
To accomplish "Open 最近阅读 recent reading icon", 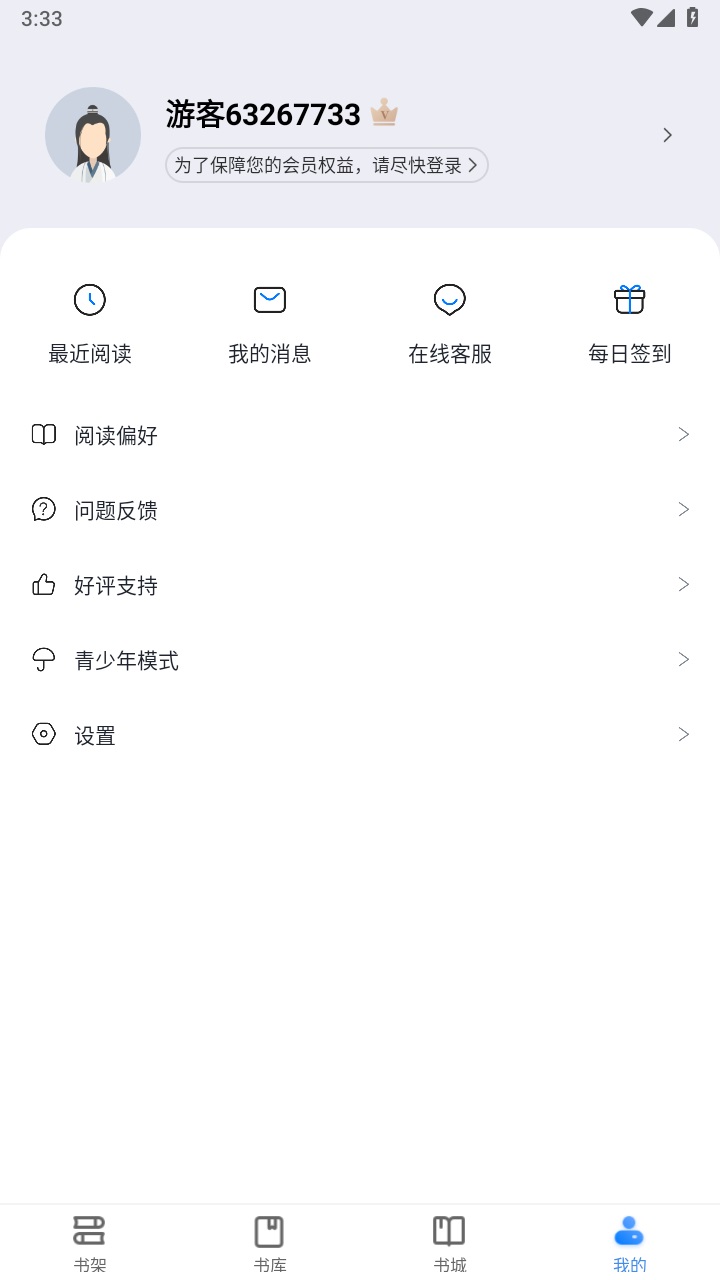I will (x=90, y=300).
